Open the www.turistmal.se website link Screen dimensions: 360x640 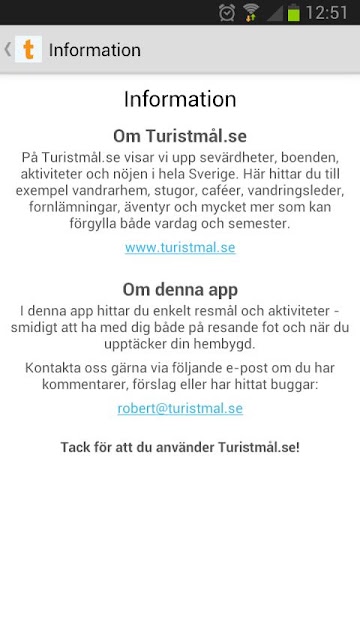tap(180, 247)
